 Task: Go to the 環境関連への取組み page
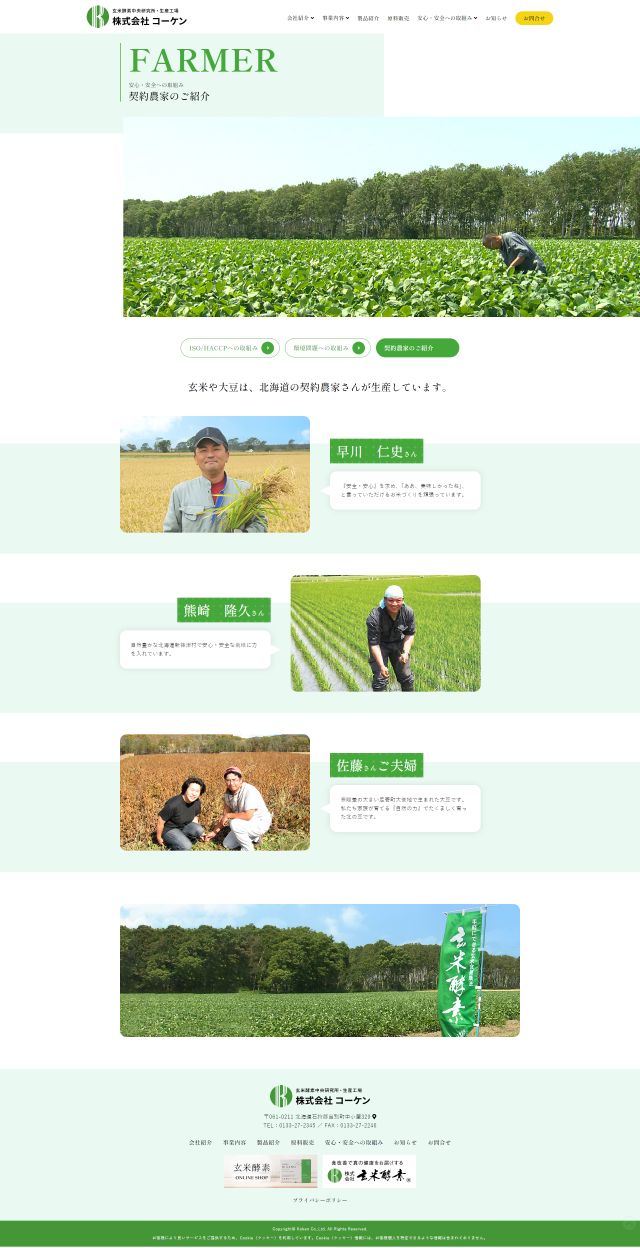click(325, 348)
